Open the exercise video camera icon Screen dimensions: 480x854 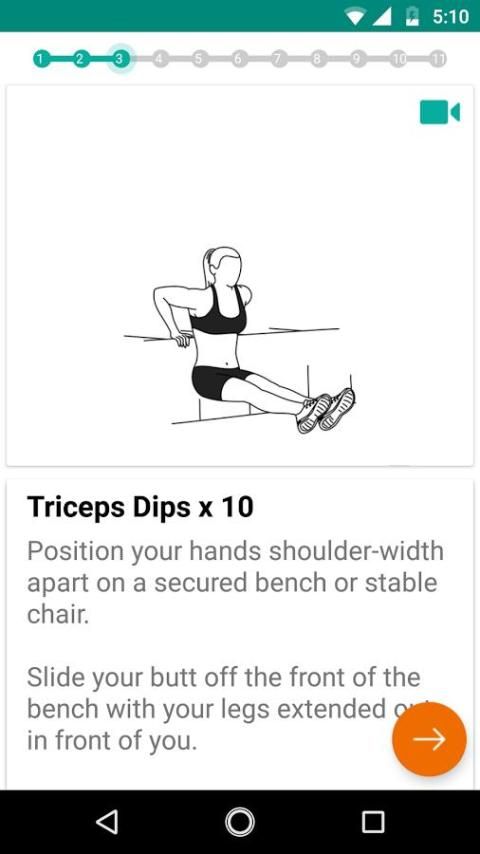tap(440, 112)
